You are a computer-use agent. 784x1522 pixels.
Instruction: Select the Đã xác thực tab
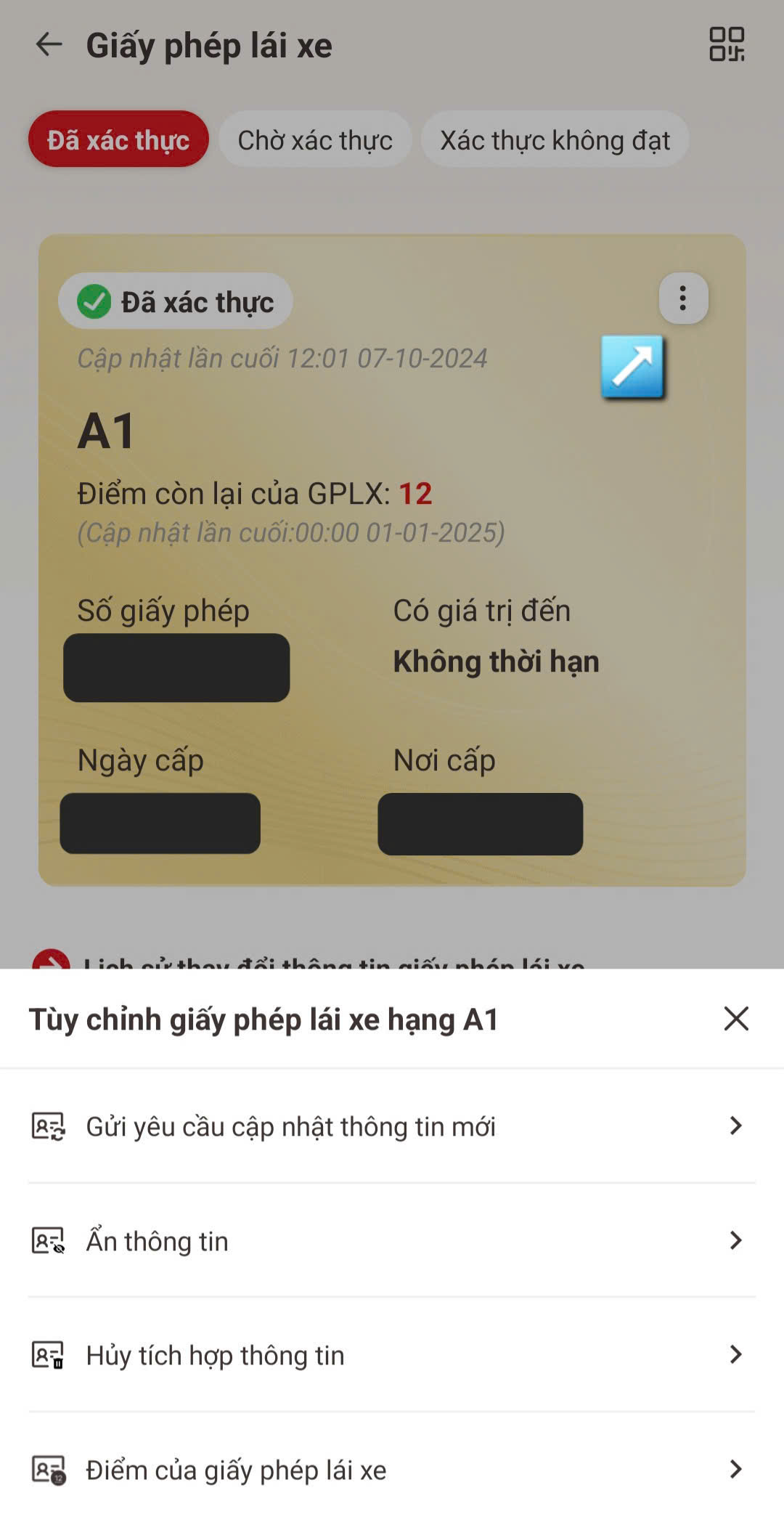point(118,139)
